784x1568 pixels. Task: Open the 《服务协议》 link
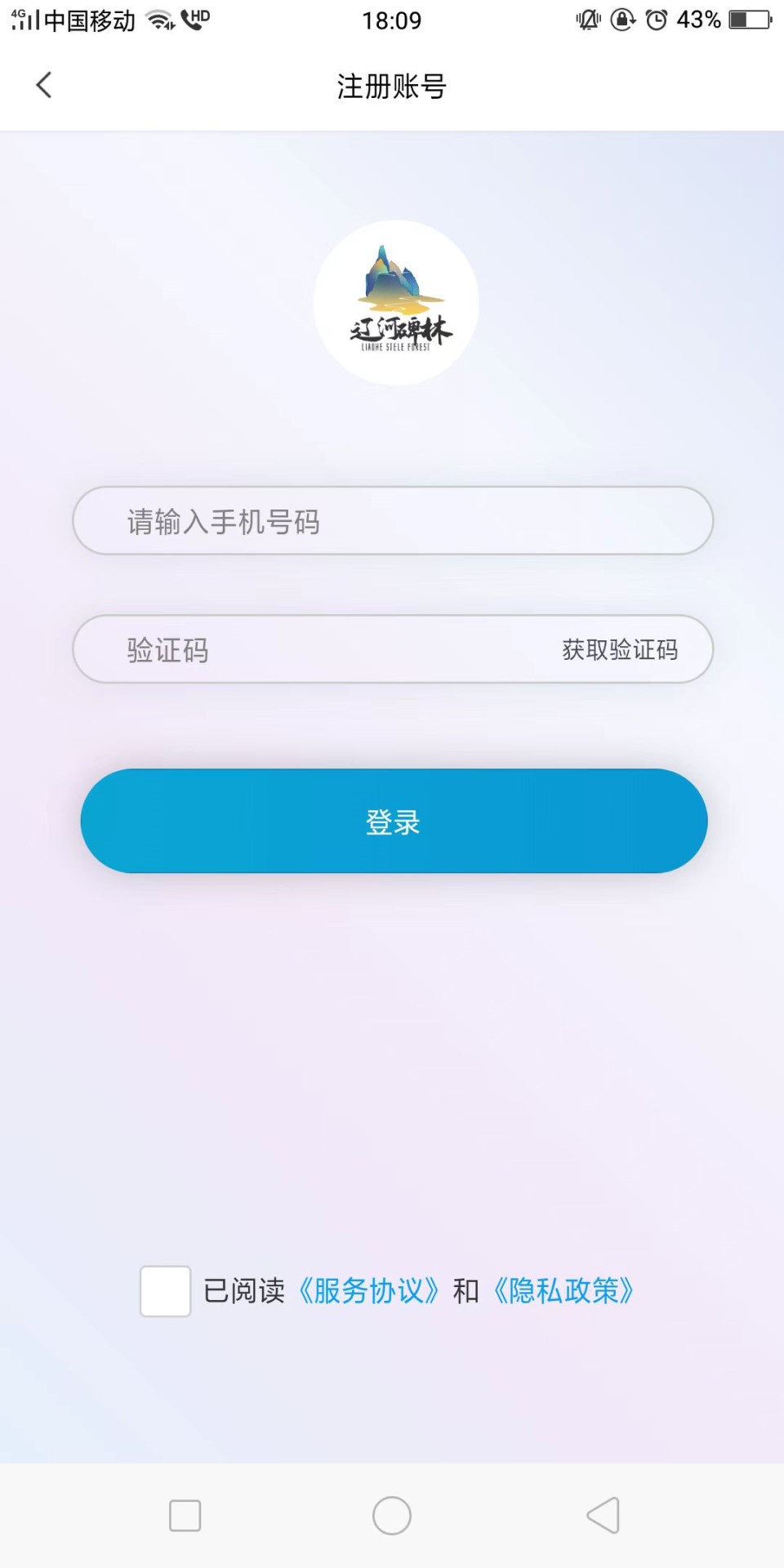point(368,1291)
